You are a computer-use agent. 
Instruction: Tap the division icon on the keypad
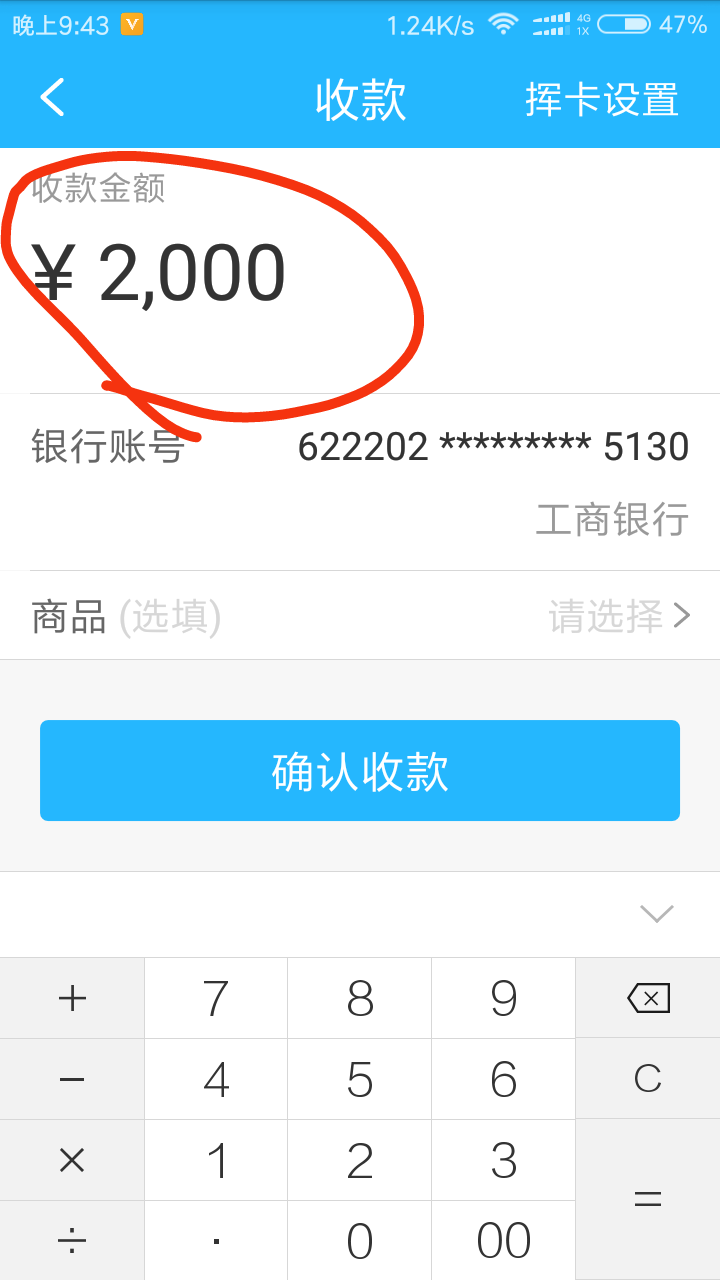(71, 1240)
